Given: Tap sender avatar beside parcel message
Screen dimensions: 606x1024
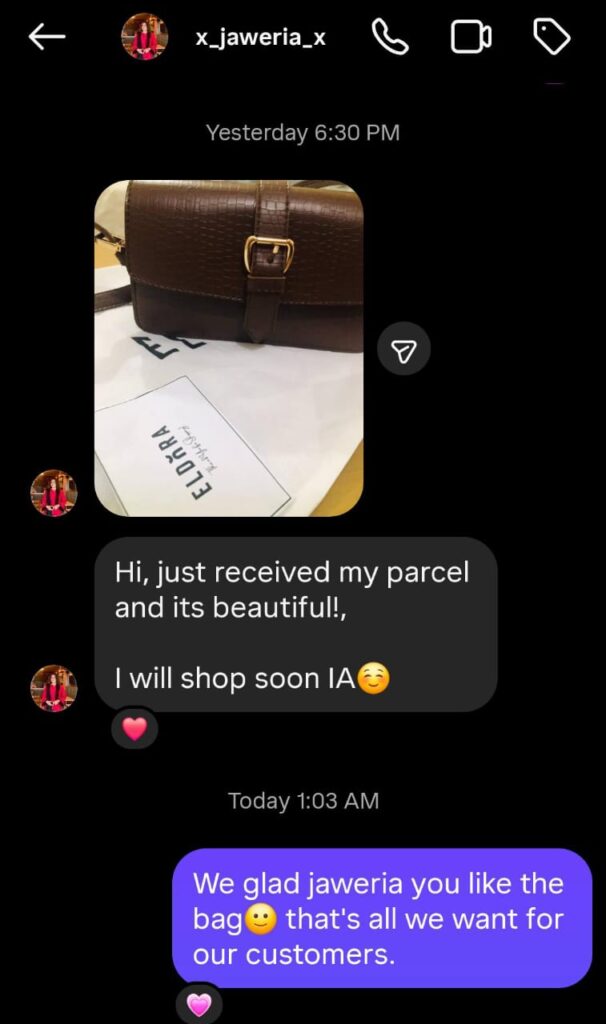Looking at the screenshot, I should point(54,688).
